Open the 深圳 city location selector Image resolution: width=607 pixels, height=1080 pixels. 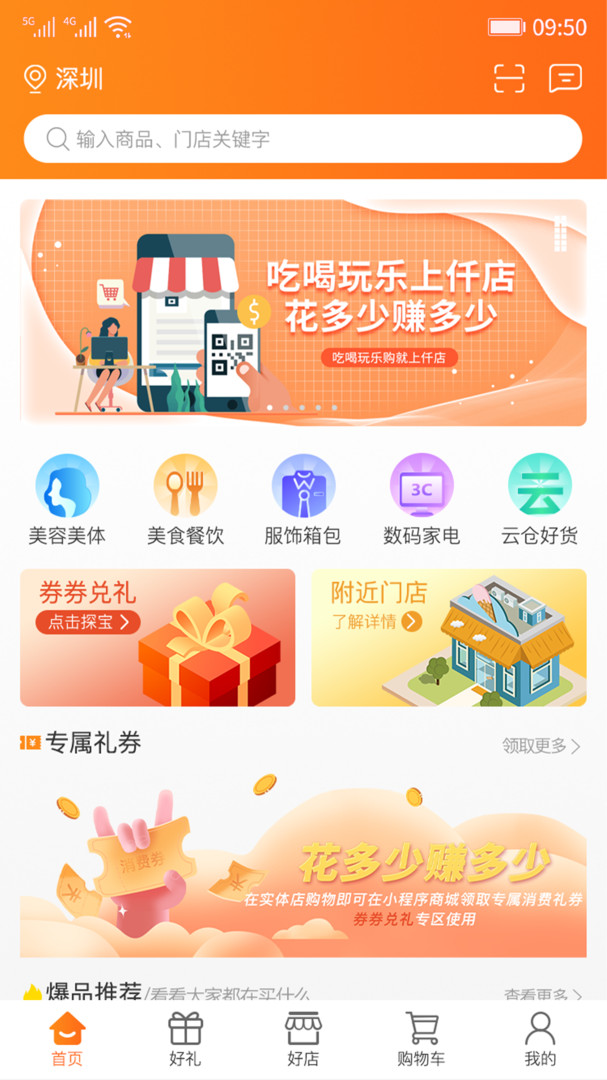64,79
